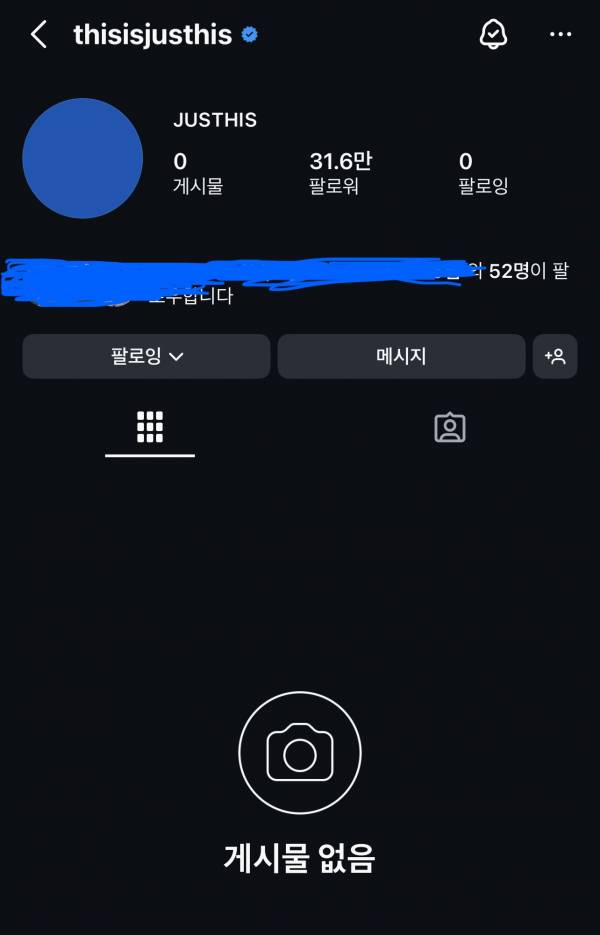
Task: Open the three-dot overflow menu
Action: point(560,35)
